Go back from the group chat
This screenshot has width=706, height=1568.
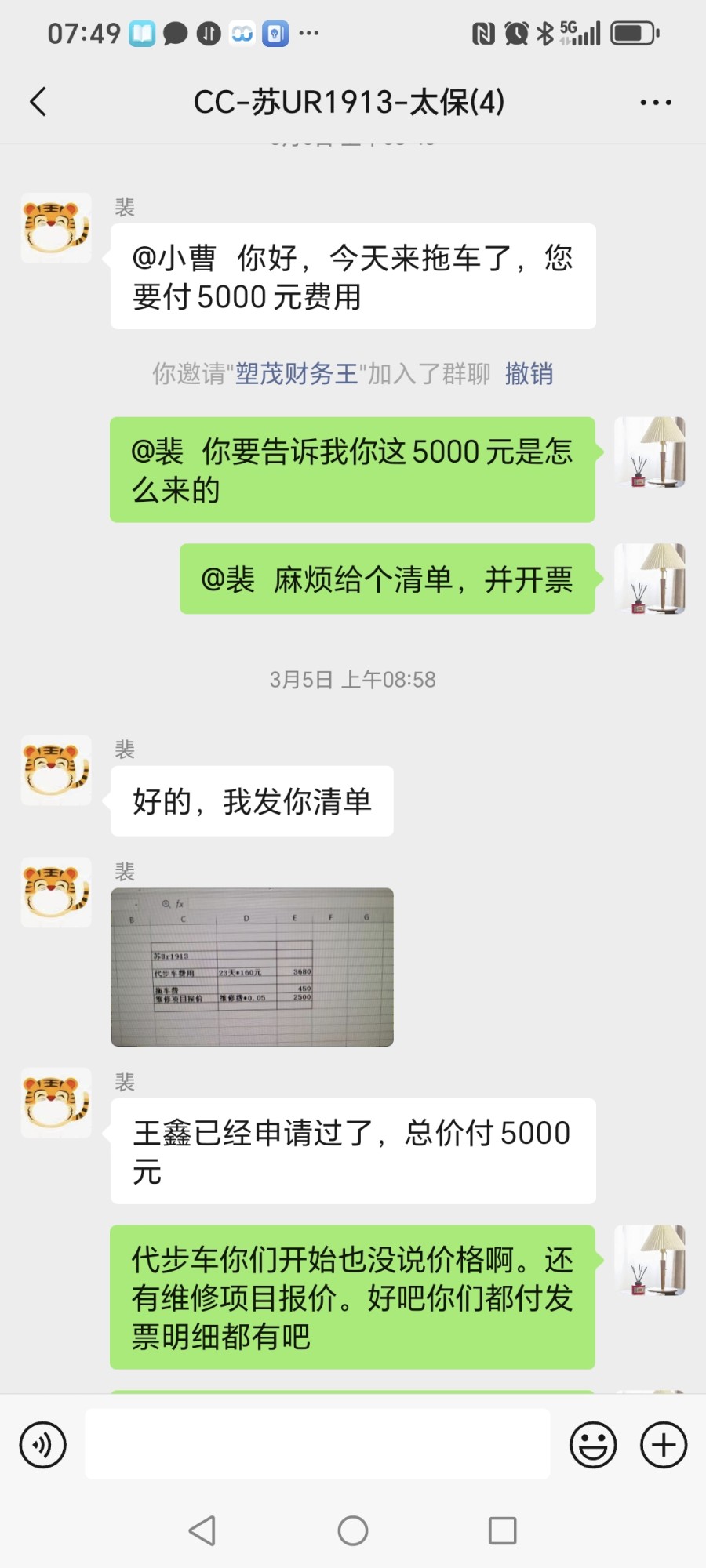(x=38, y=102)
